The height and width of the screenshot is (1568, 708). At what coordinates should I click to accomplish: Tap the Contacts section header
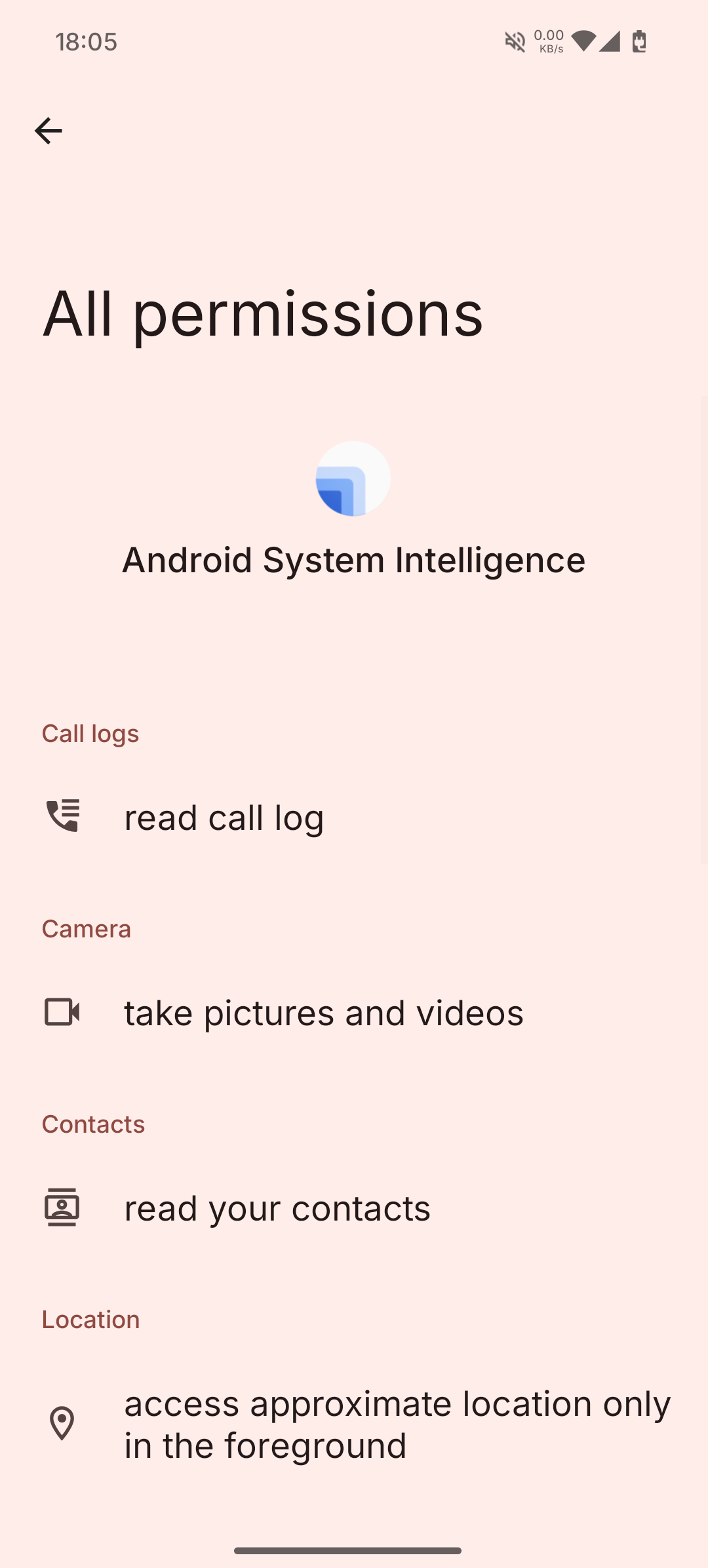(93, 1124)
